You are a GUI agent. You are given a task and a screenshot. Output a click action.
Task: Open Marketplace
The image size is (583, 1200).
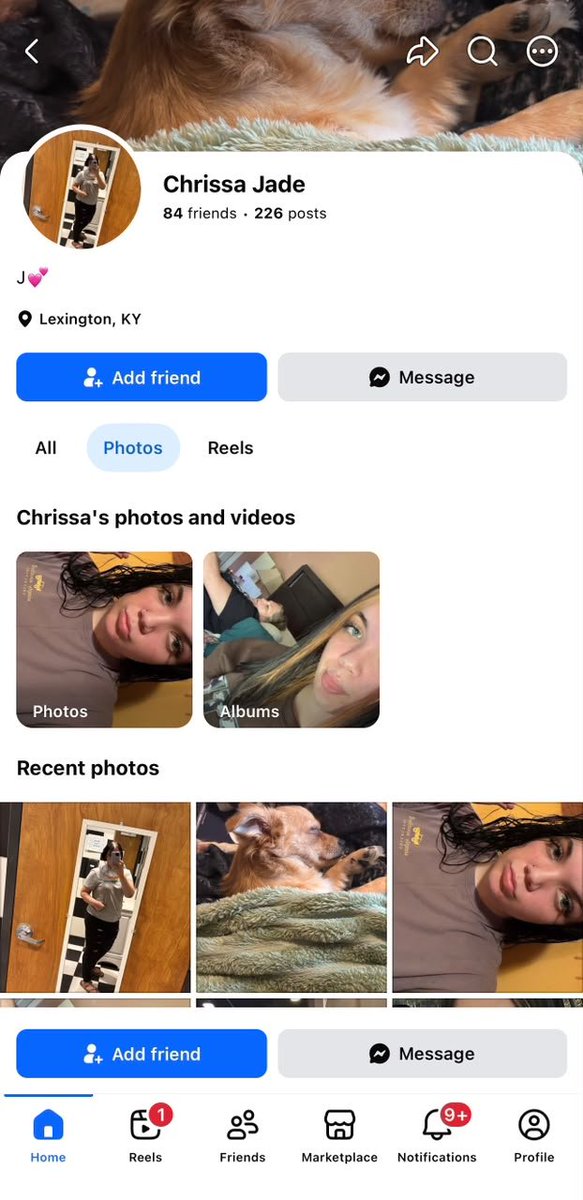(340, 1136)
